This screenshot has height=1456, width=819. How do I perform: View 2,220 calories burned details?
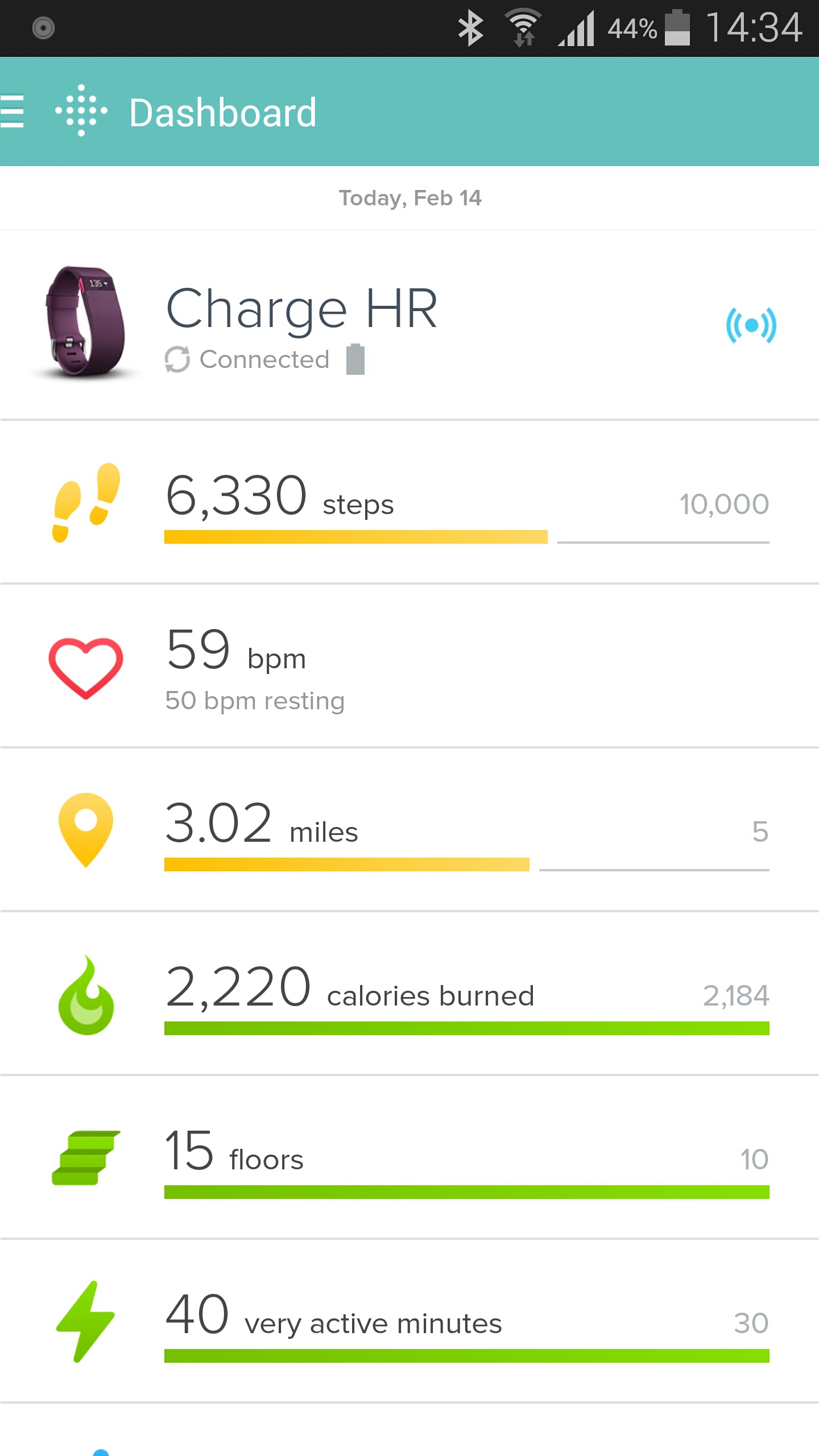pyautogui.click(x=409, y=994)
